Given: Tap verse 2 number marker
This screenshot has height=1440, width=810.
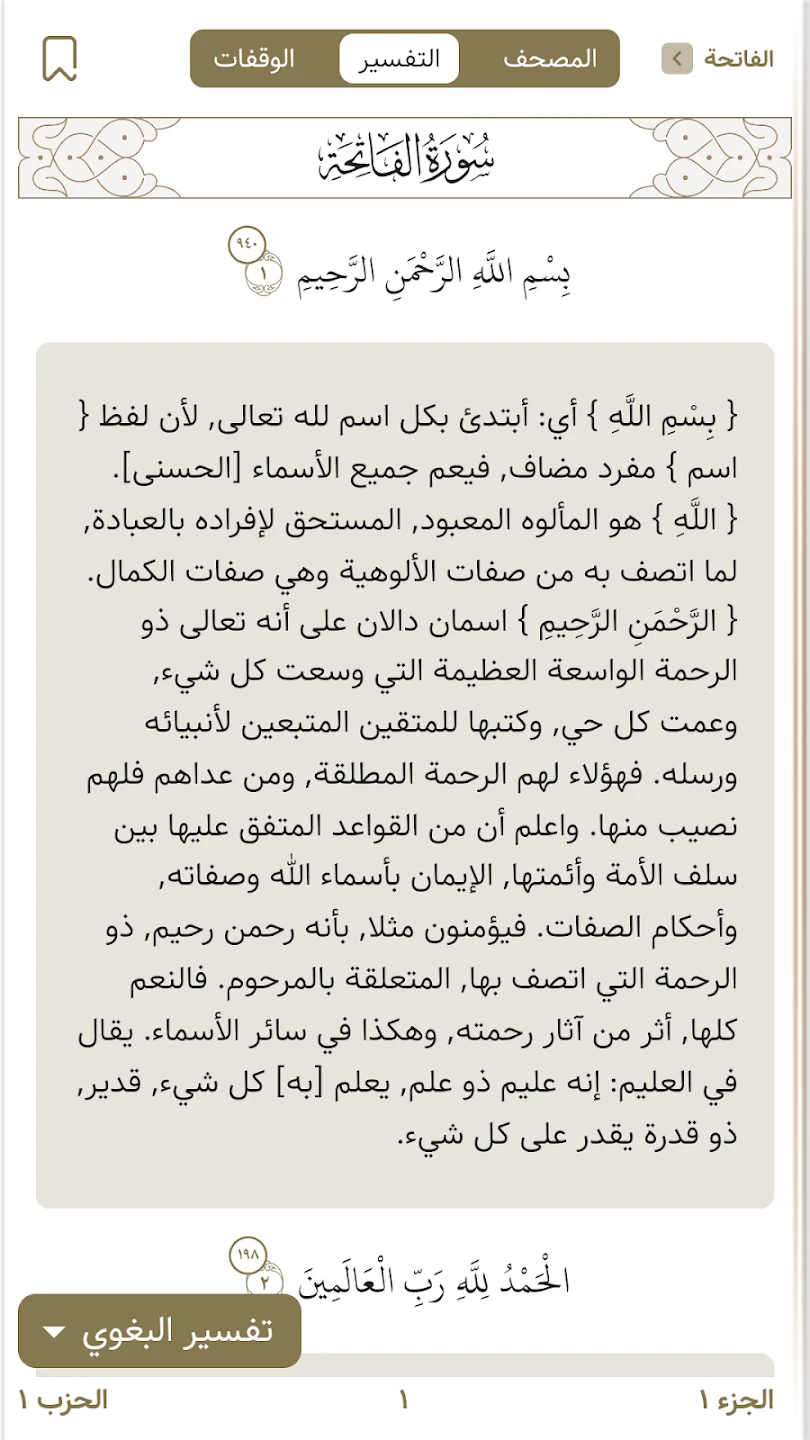Looking at the screenshot, I should pos(265,1280).
